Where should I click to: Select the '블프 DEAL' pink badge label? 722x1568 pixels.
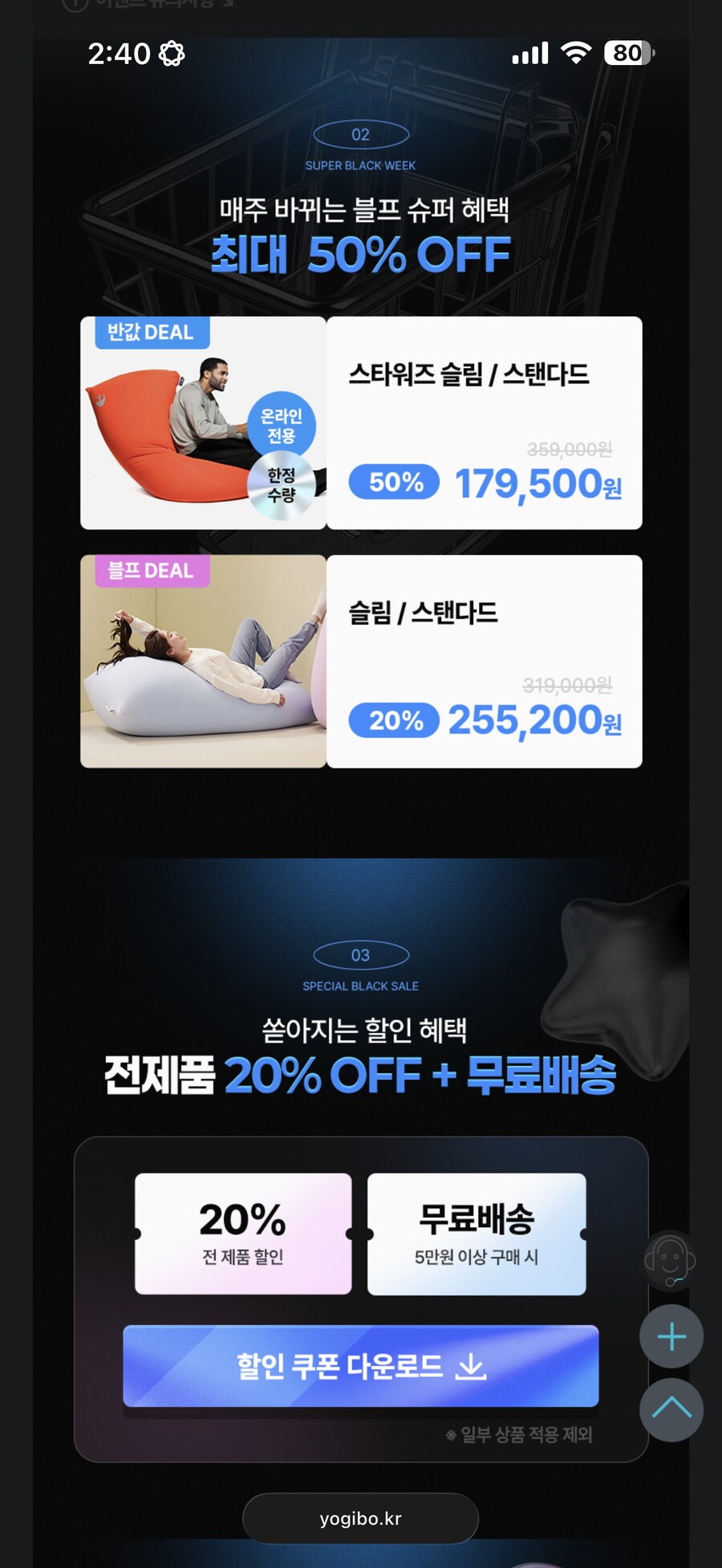tap(151, 570)
